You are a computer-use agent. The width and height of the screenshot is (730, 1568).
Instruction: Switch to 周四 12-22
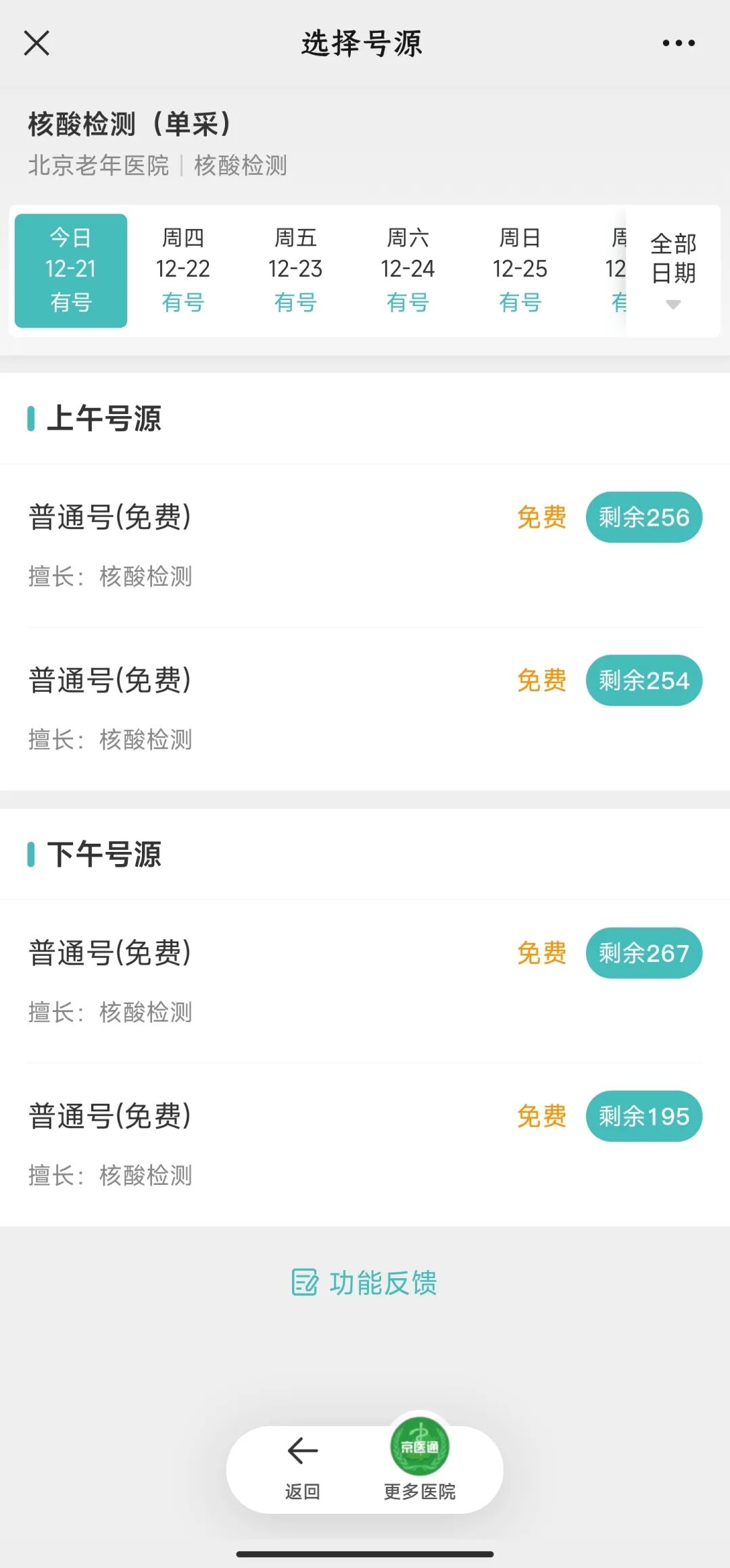click(x=183, y=270)
